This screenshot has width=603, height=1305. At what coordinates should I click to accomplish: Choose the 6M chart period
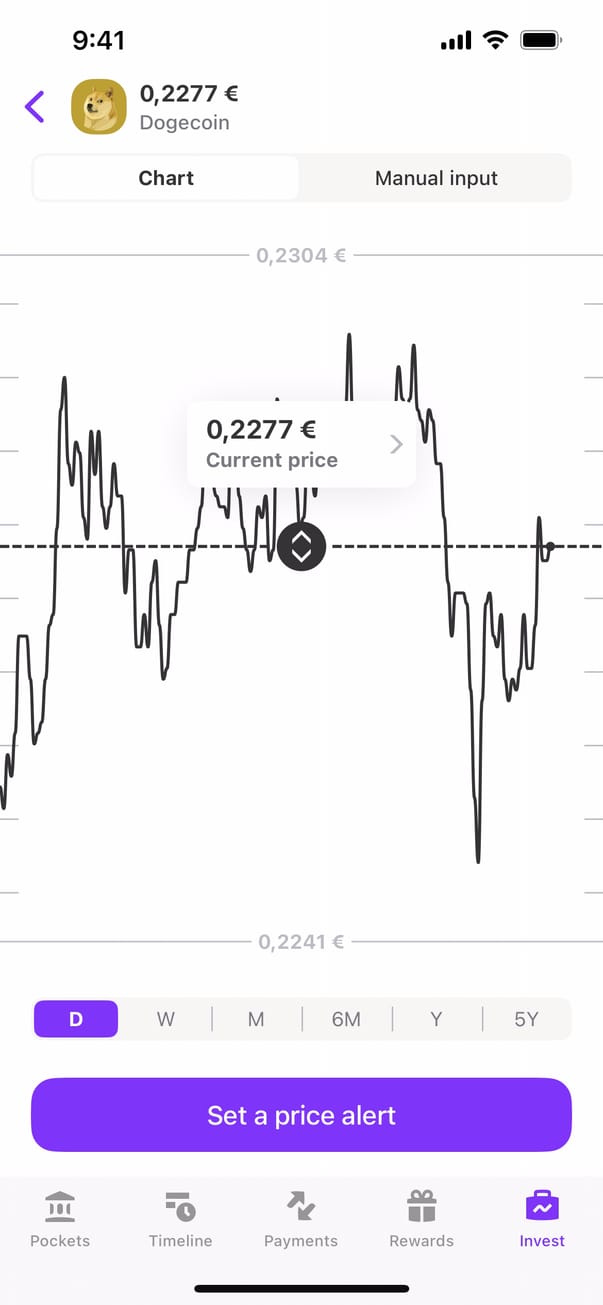346,1019
